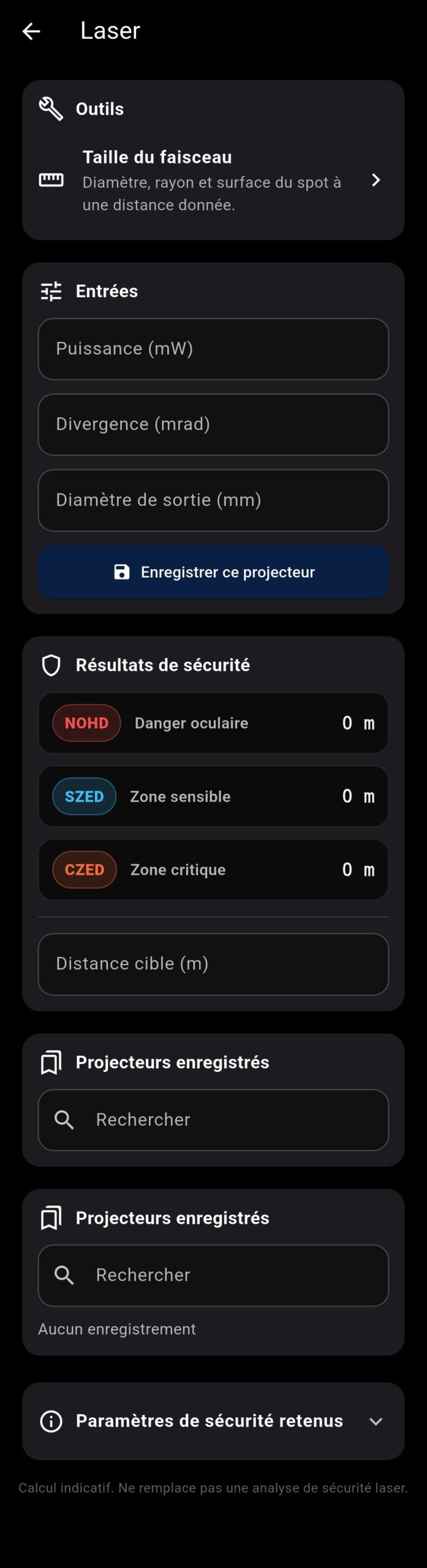
Task: Go back from the Laser screen
Action: coord(31,31)
